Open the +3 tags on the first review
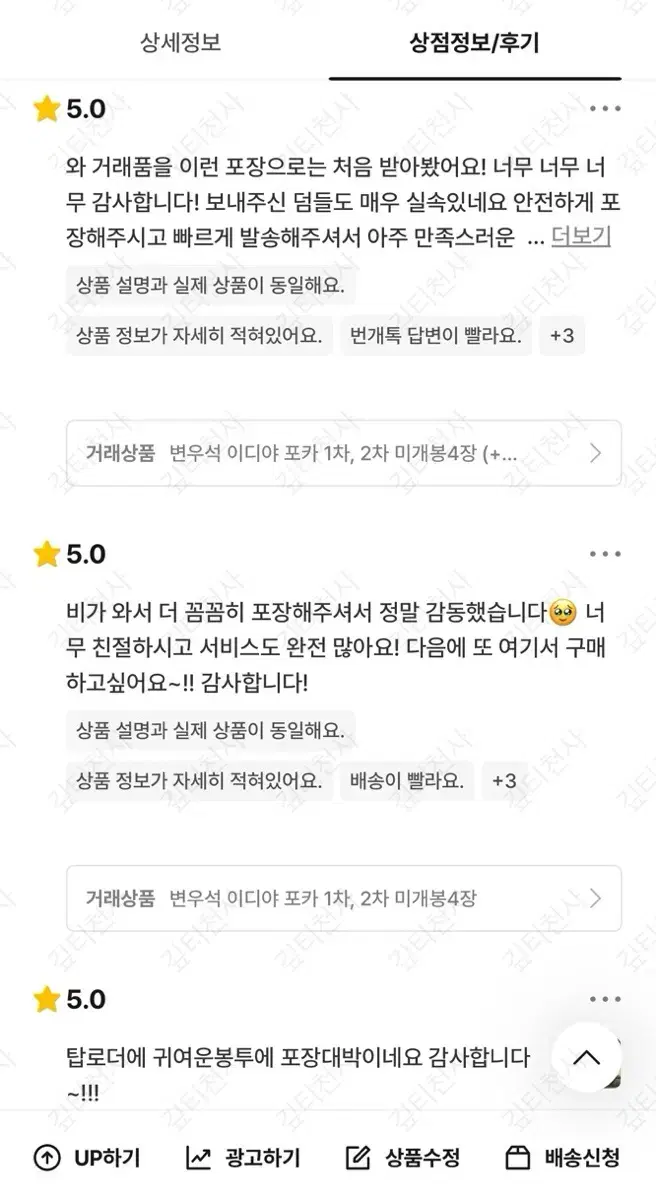 (562, 336)
